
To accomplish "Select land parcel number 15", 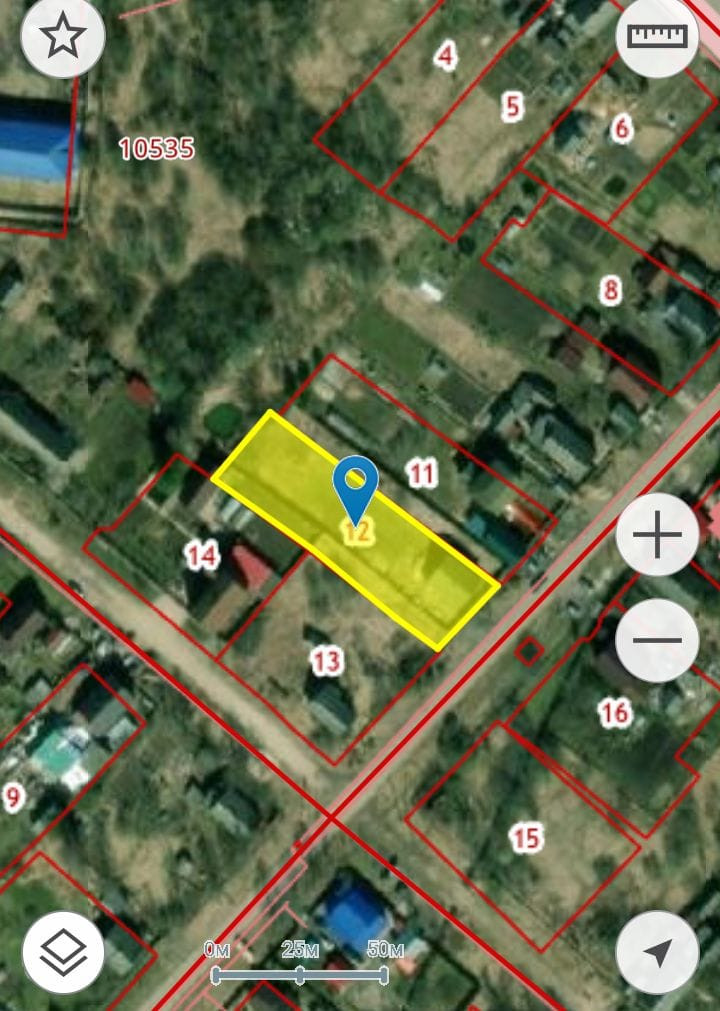I will (525, 837).
